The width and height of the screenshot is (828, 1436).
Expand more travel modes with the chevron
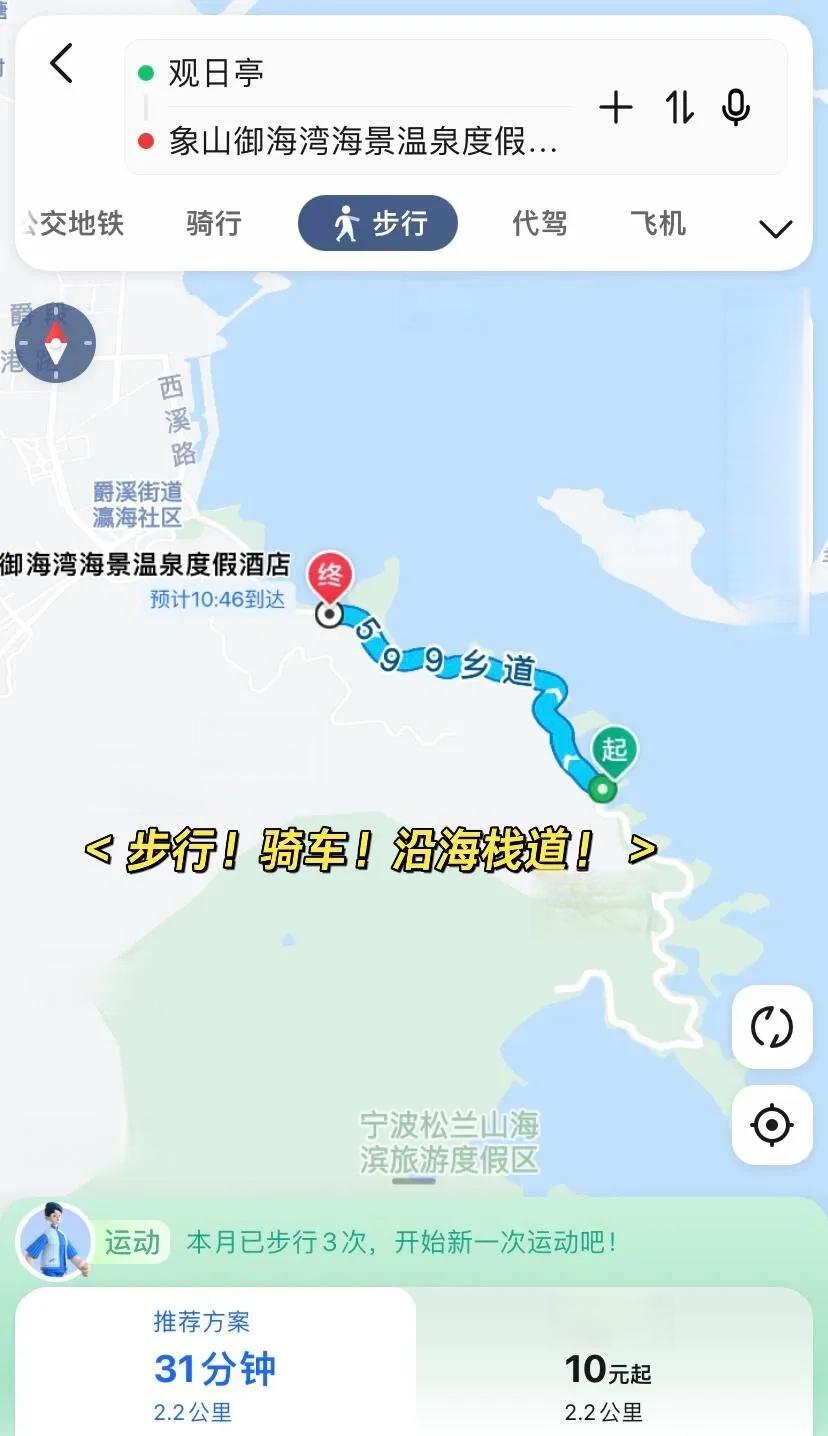pyautogui.click(x=775, y=229)
